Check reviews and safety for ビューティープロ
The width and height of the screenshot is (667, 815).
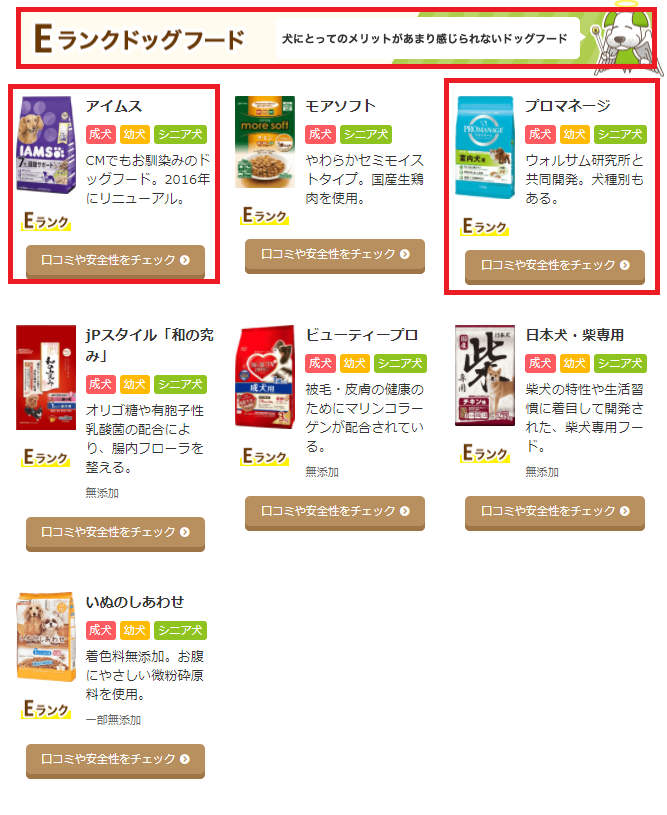(335, 511)
